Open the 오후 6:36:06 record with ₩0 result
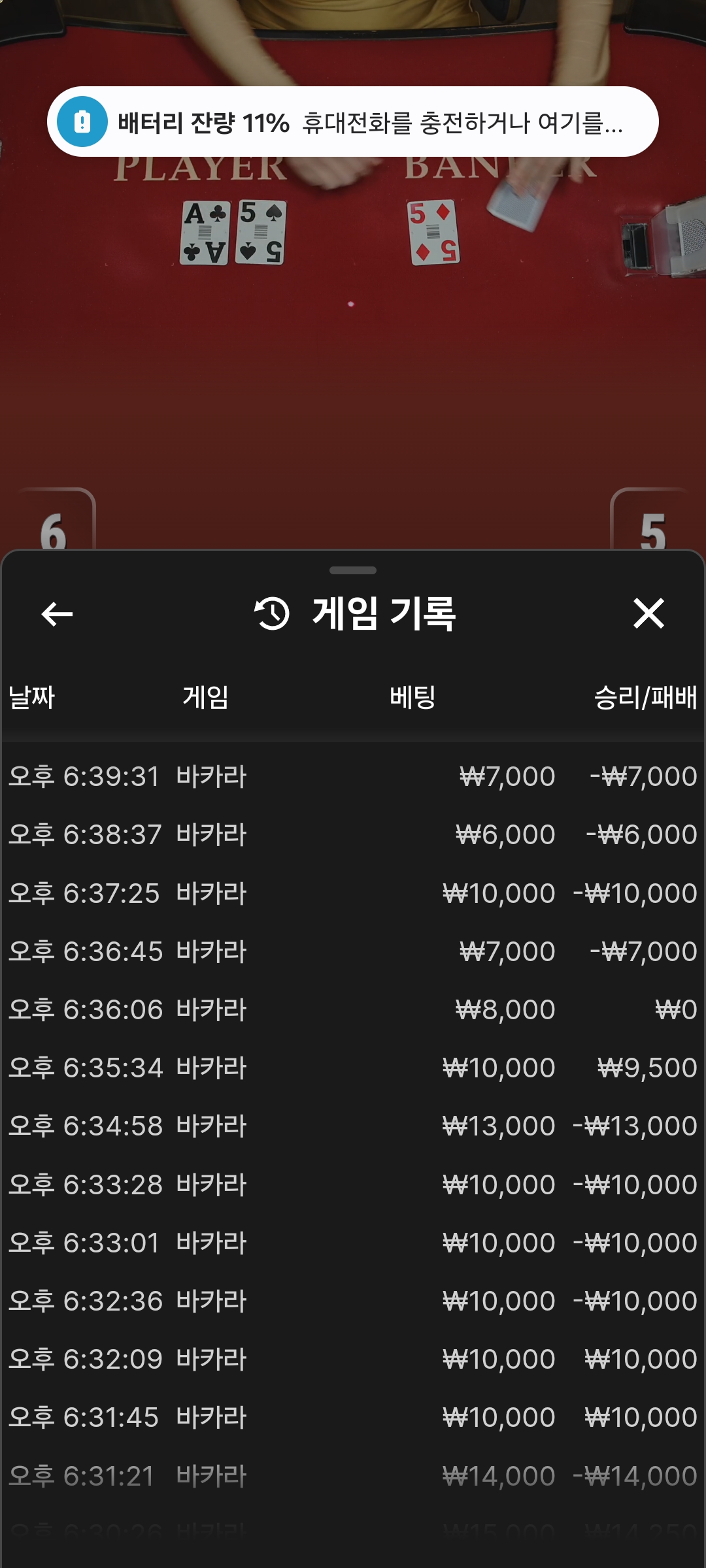This screenshot has width=706, height=1568. click(x=353, y=1009)
